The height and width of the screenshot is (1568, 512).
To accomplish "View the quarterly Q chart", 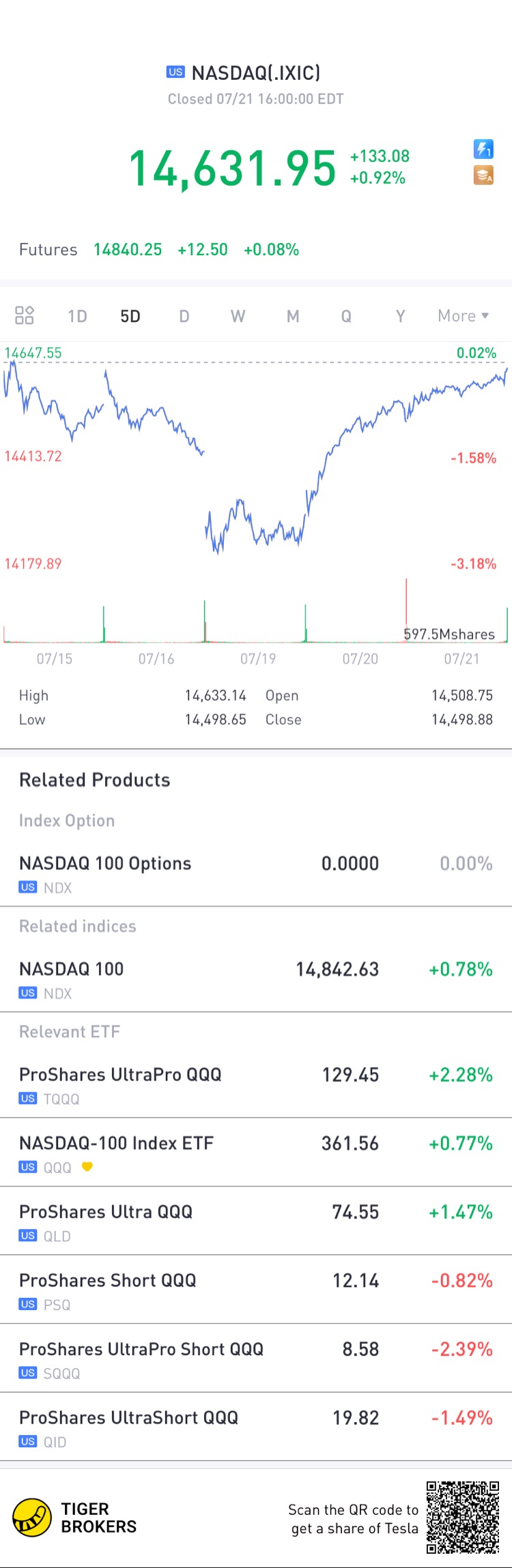I will pyautogui.click(x=346, y=317).
